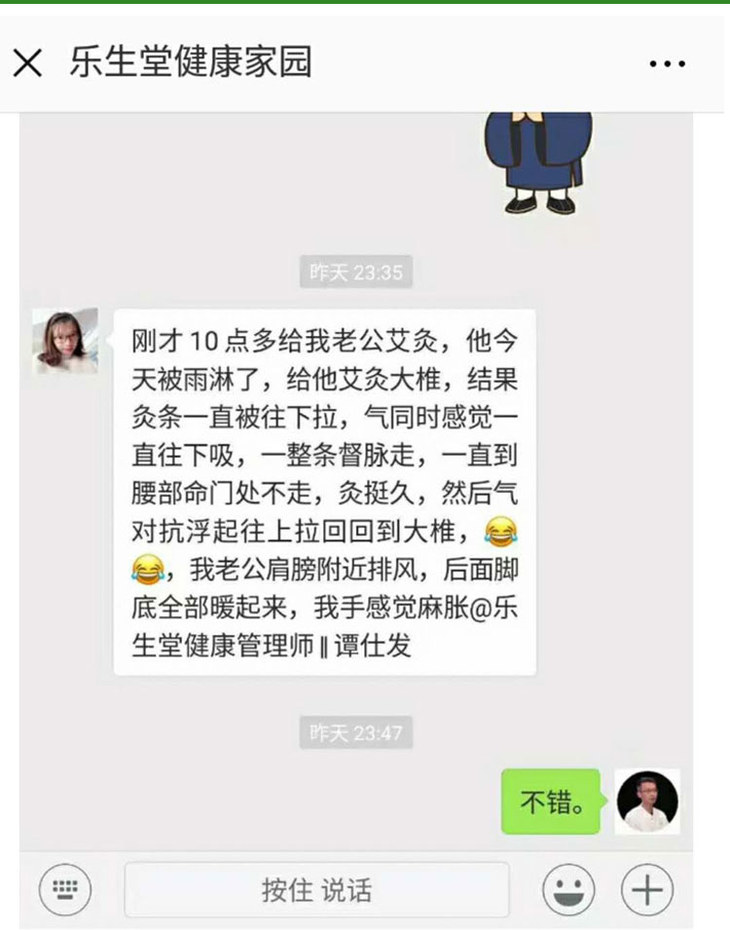Open the avatar next to the 不错 reply
This screenshot has height=930, width=730.
click(x=647, y=801)
